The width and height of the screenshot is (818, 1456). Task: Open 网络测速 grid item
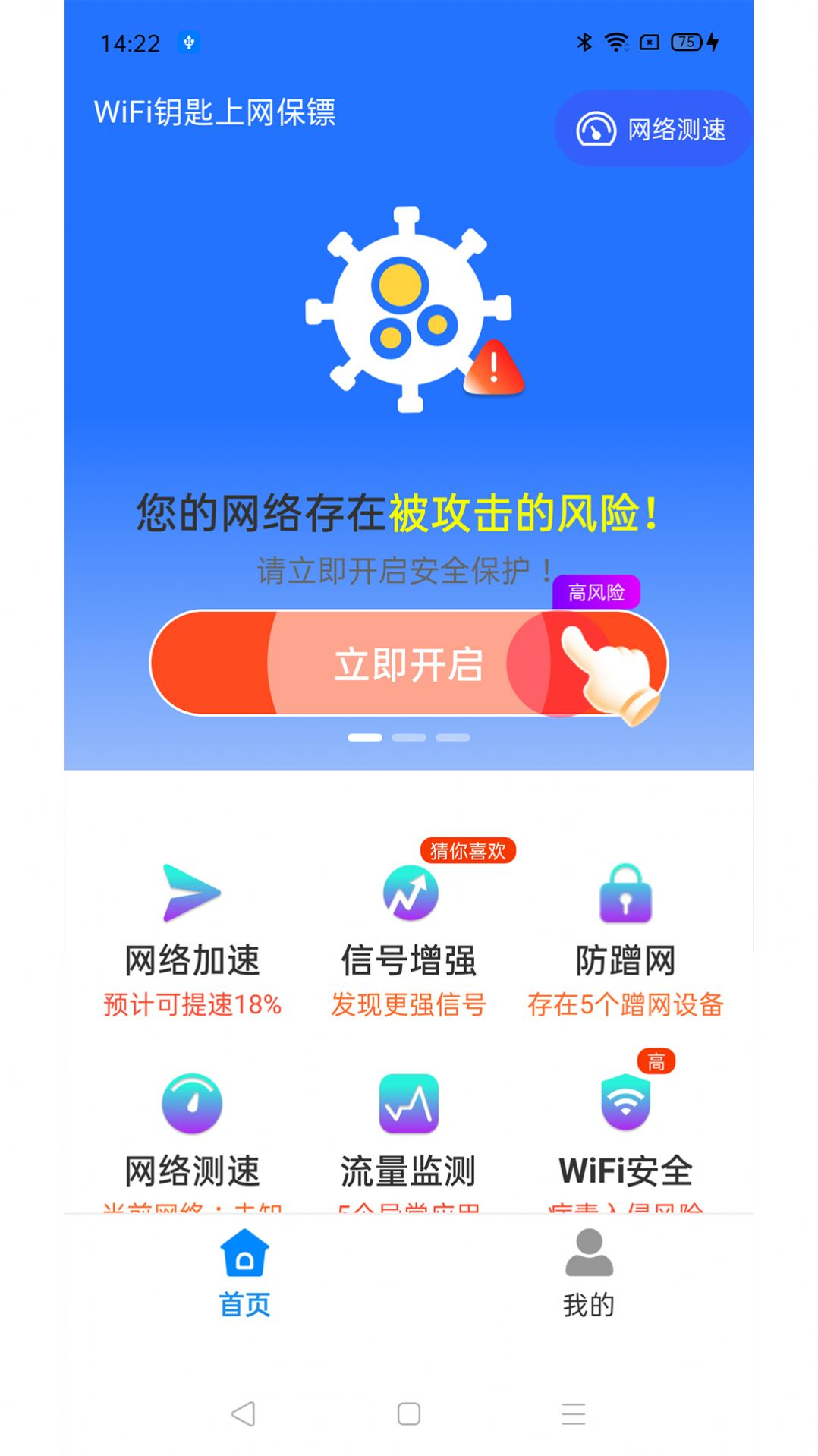click(x=192, y=1131)
